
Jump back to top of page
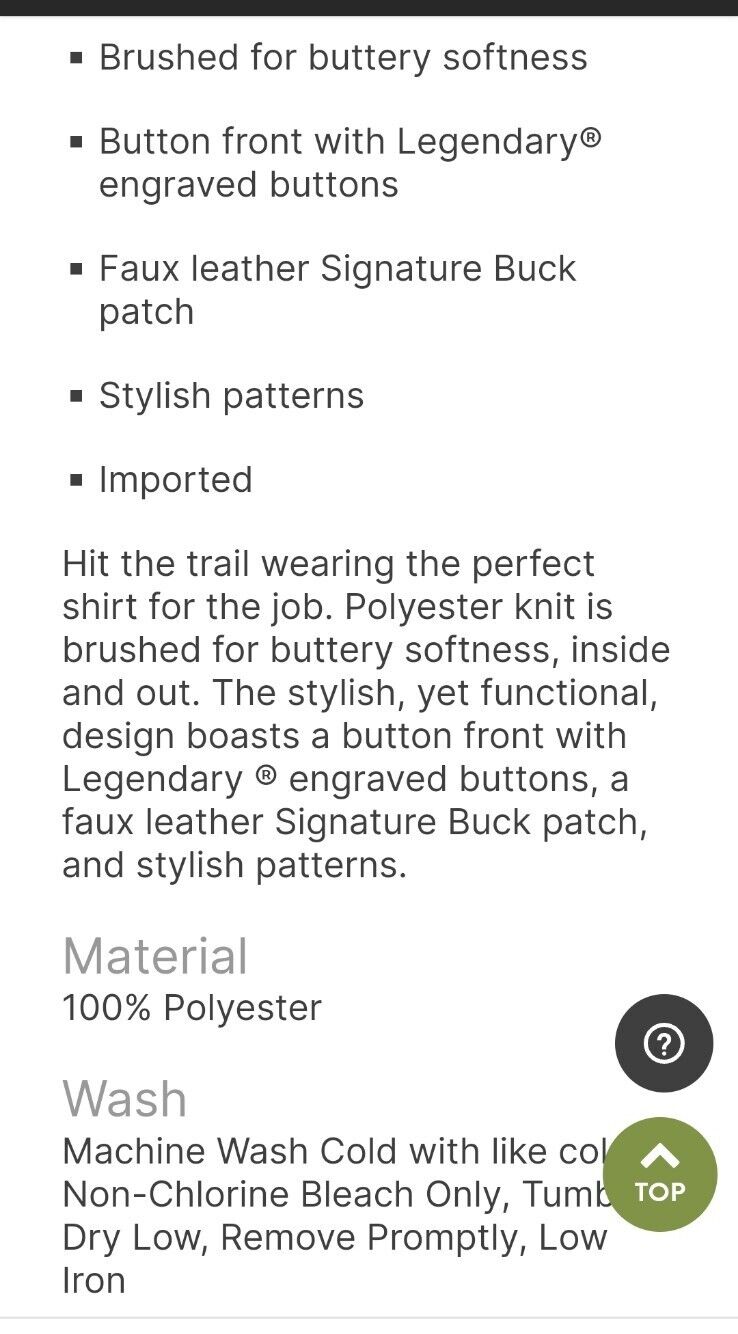660,1174
